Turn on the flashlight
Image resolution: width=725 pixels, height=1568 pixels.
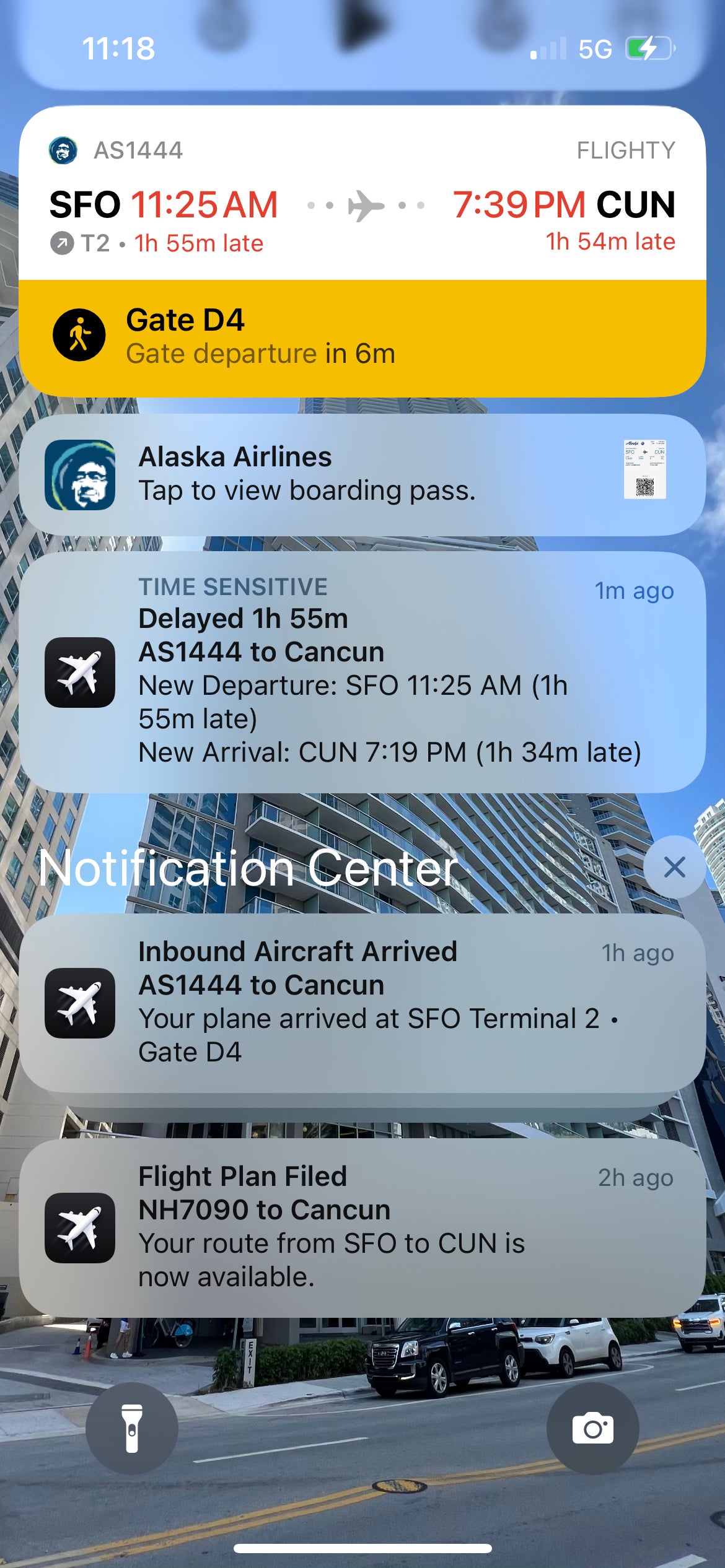point(132,1428)
